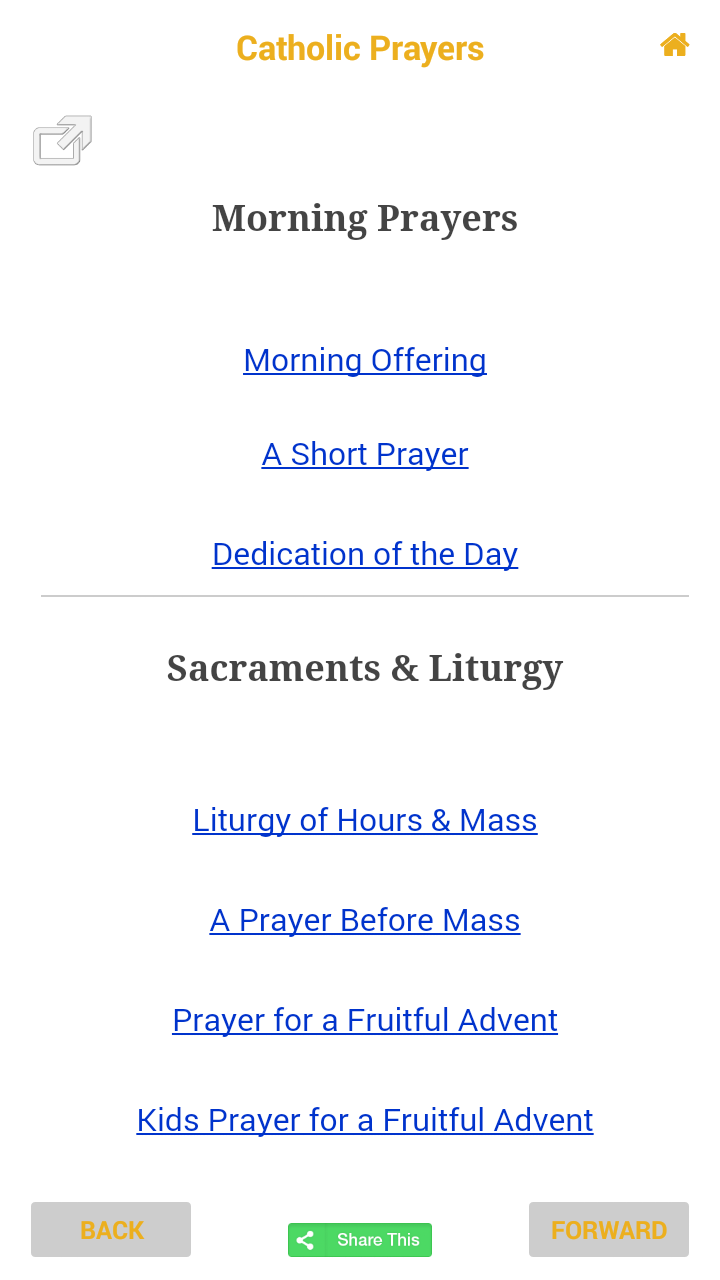Open Prayer for a Fruitful Advent

click(364, 1020)
